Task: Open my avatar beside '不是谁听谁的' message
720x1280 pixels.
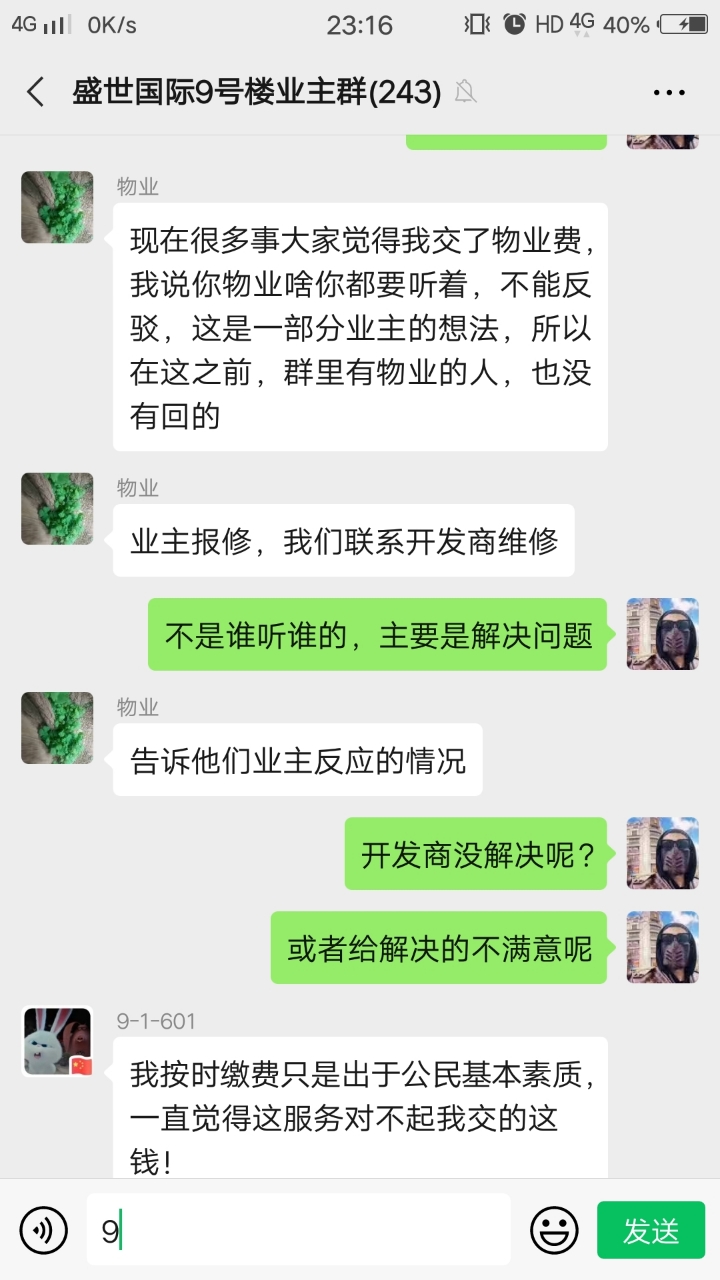Action: 662,634
